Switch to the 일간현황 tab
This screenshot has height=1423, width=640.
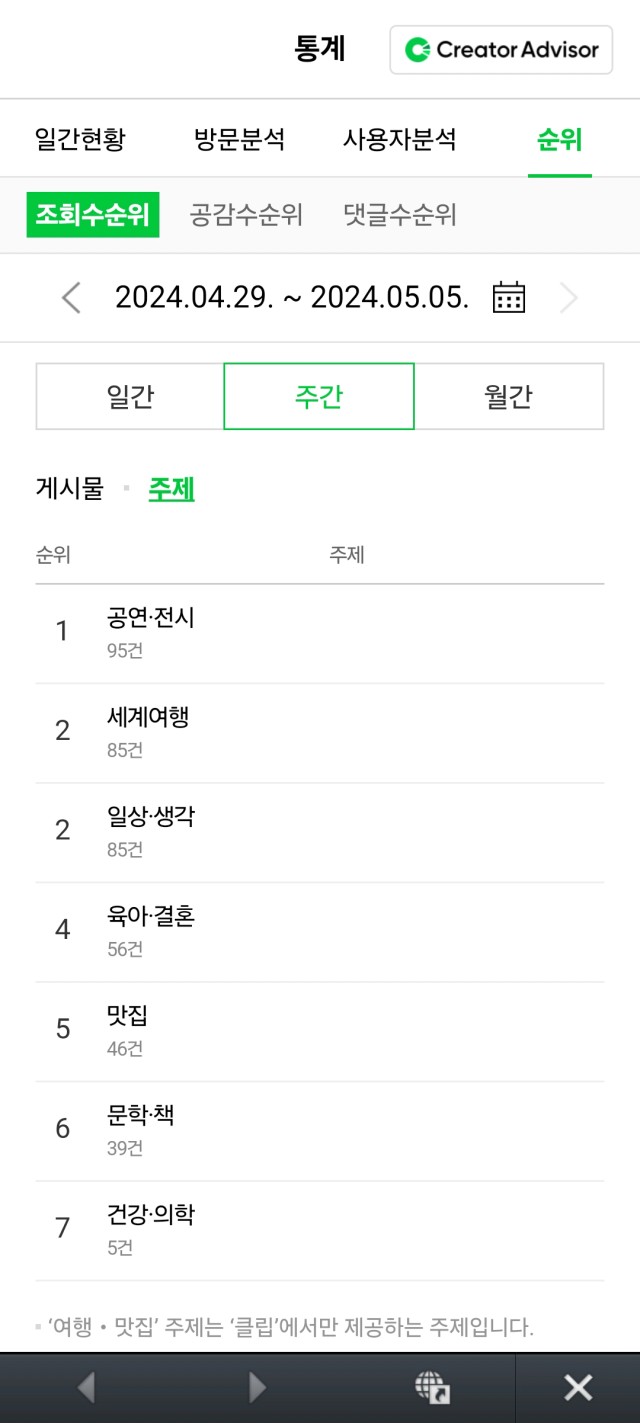click(80, 139)
